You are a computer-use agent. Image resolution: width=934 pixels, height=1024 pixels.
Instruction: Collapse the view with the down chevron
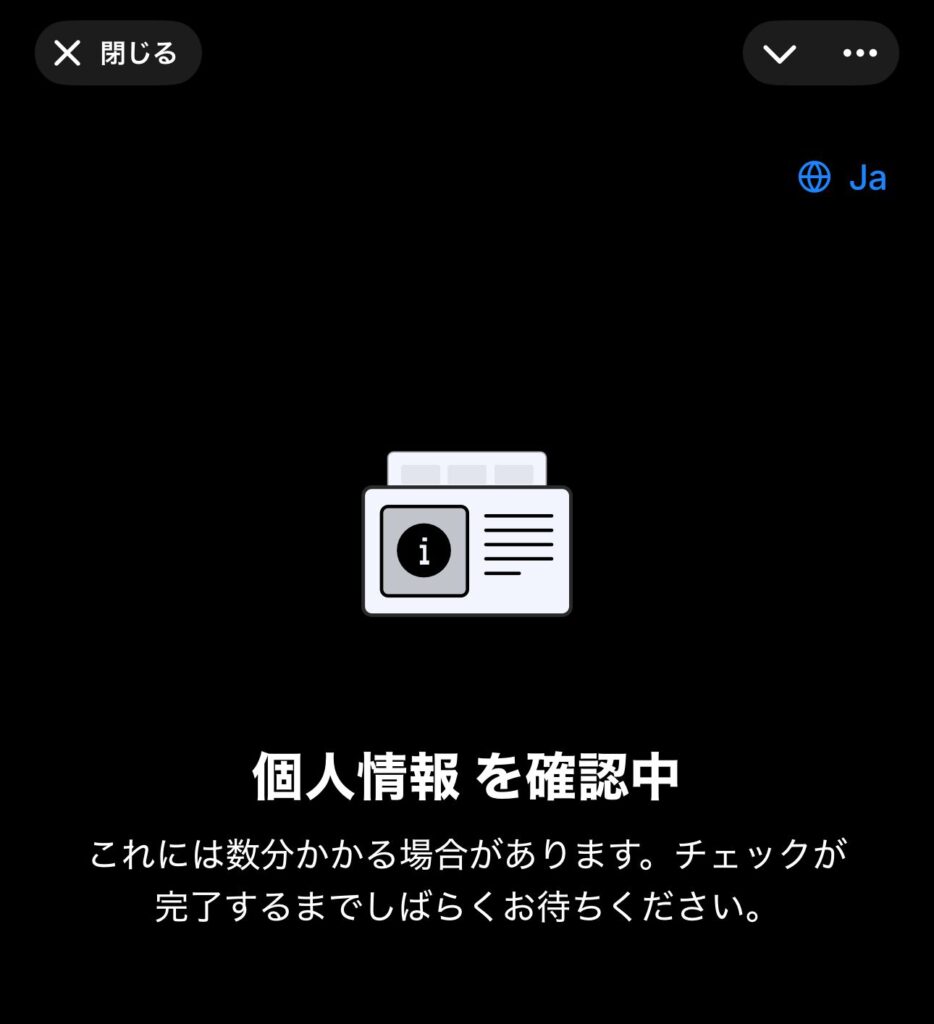[779, 54]
